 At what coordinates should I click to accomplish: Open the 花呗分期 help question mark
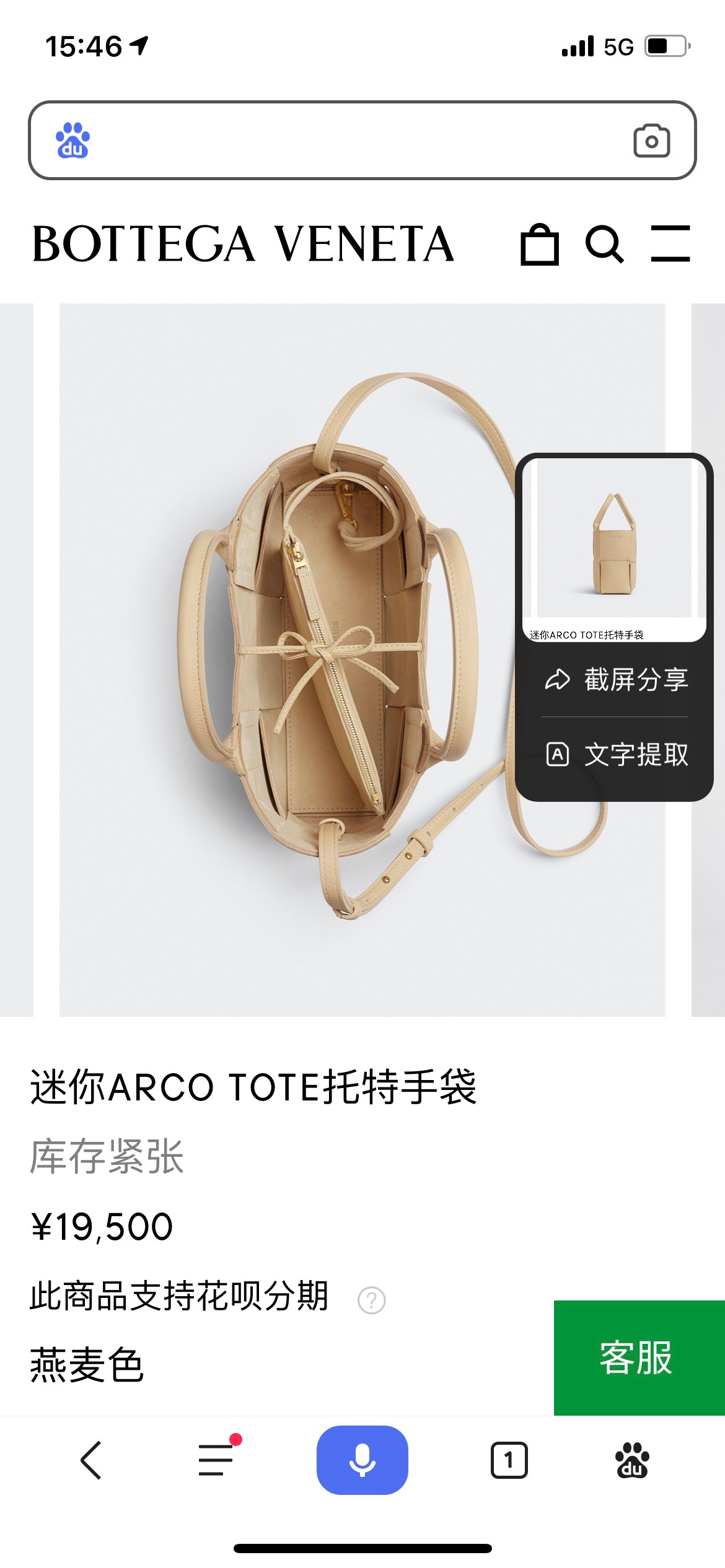pyautogui.click(x=372, y=1300)
